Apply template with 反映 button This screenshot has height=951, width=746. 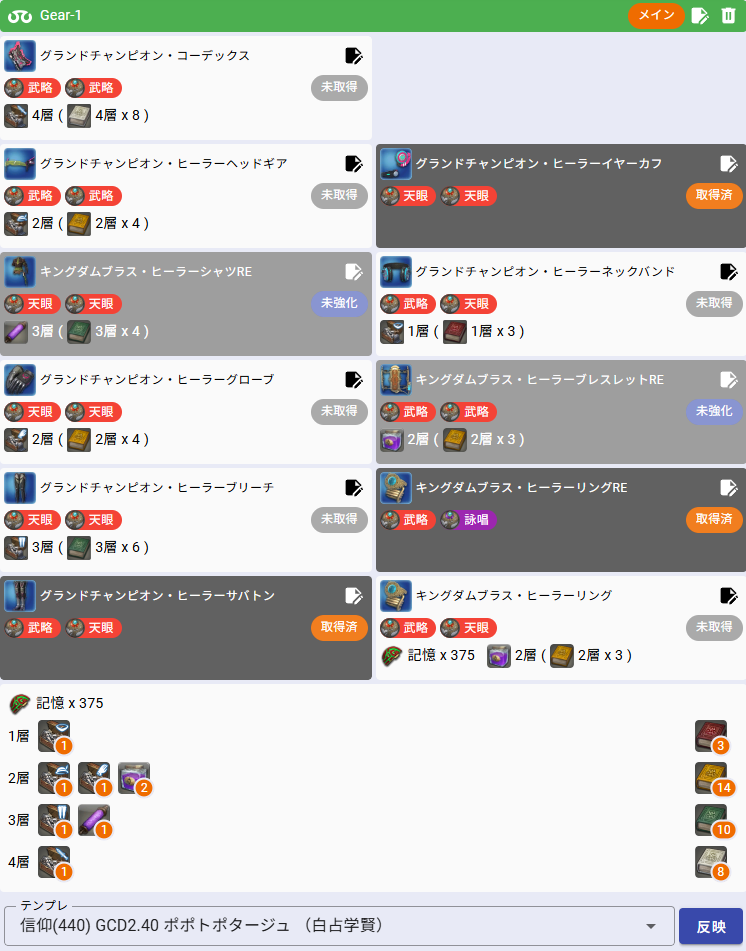[x=710, y=926]
